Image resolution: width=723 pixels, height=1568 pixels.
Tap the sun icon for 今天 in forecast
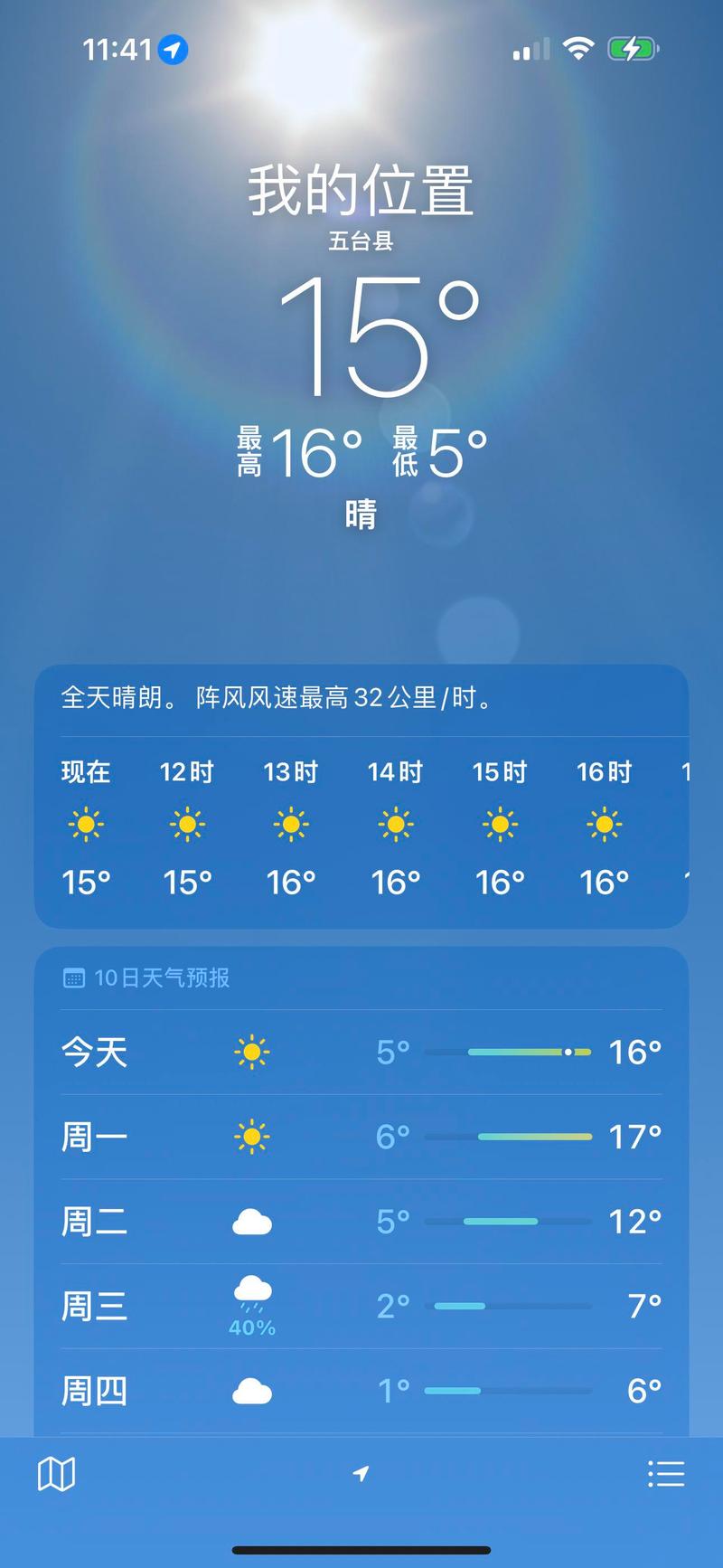251,1052
